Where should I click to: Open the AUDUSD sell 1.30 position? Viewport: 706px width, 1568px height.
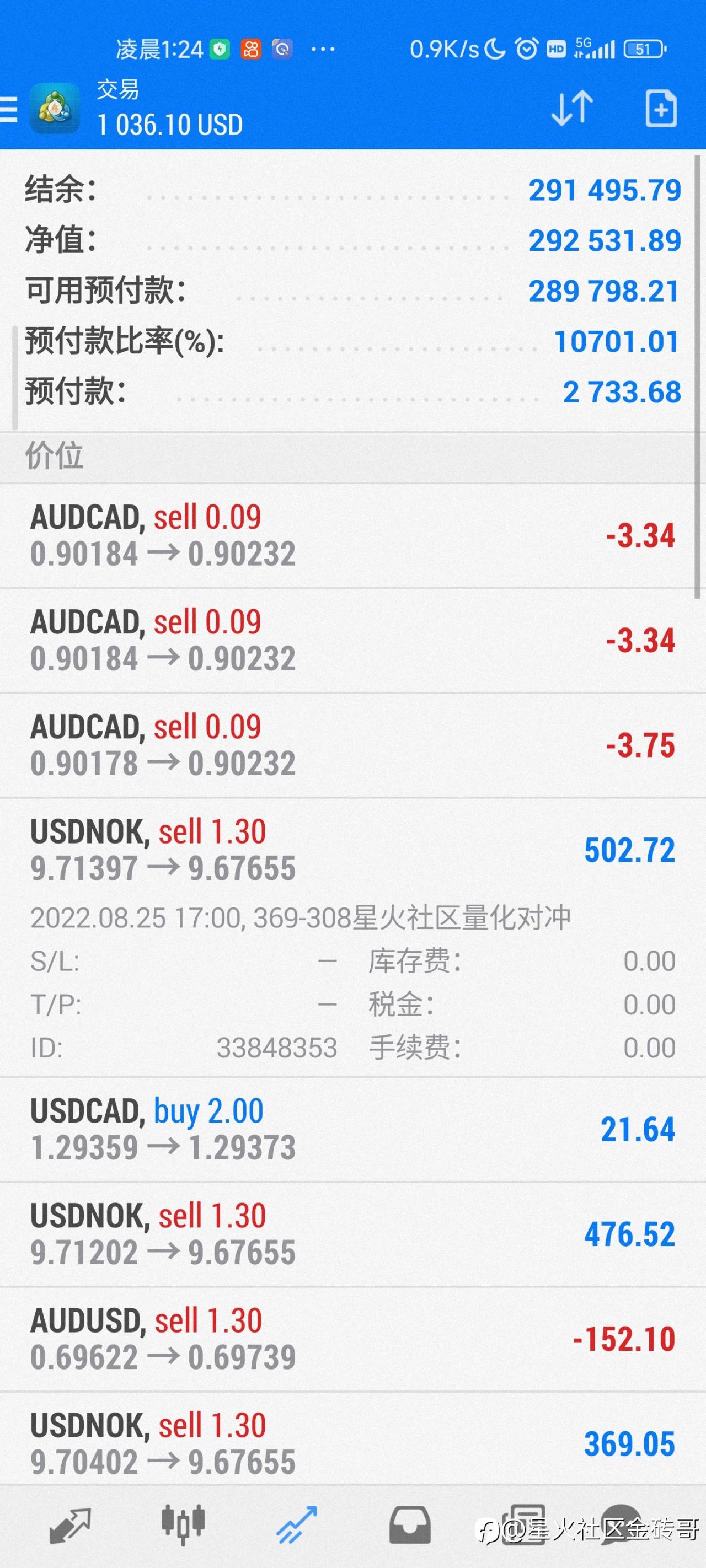pos(352,1339)
